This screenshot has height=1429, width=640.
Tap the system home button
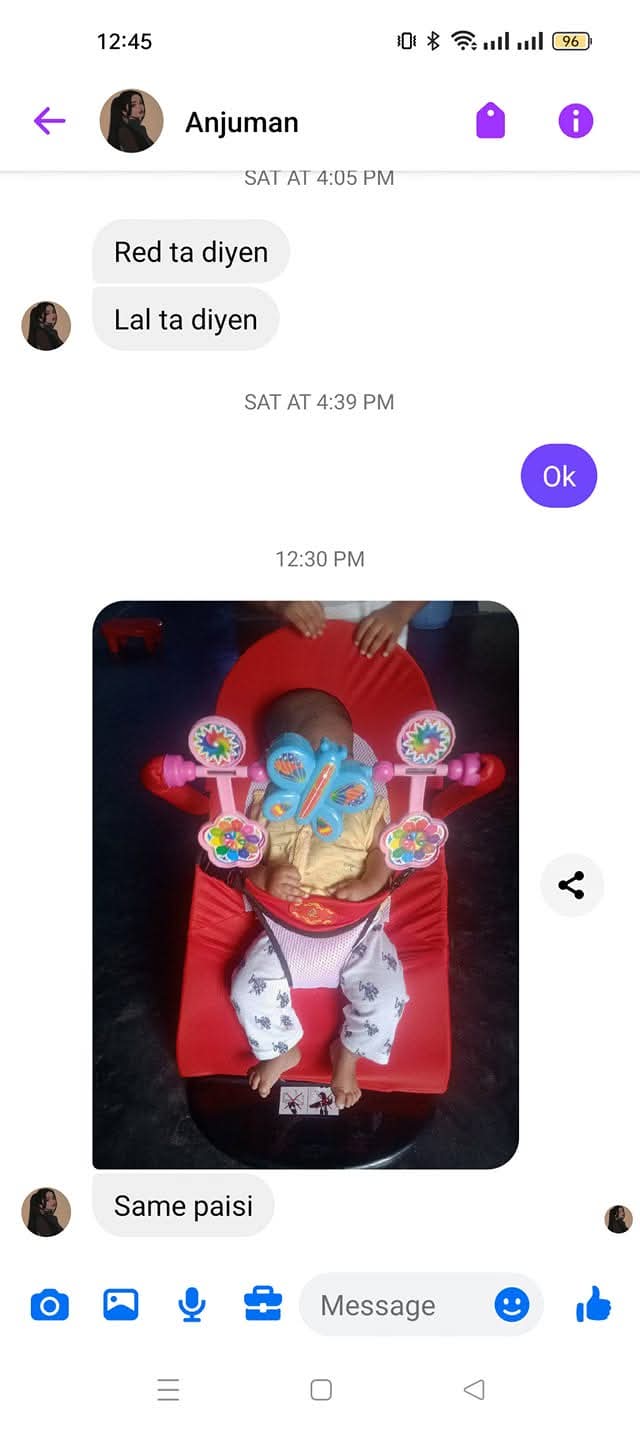pos(321,1390)
